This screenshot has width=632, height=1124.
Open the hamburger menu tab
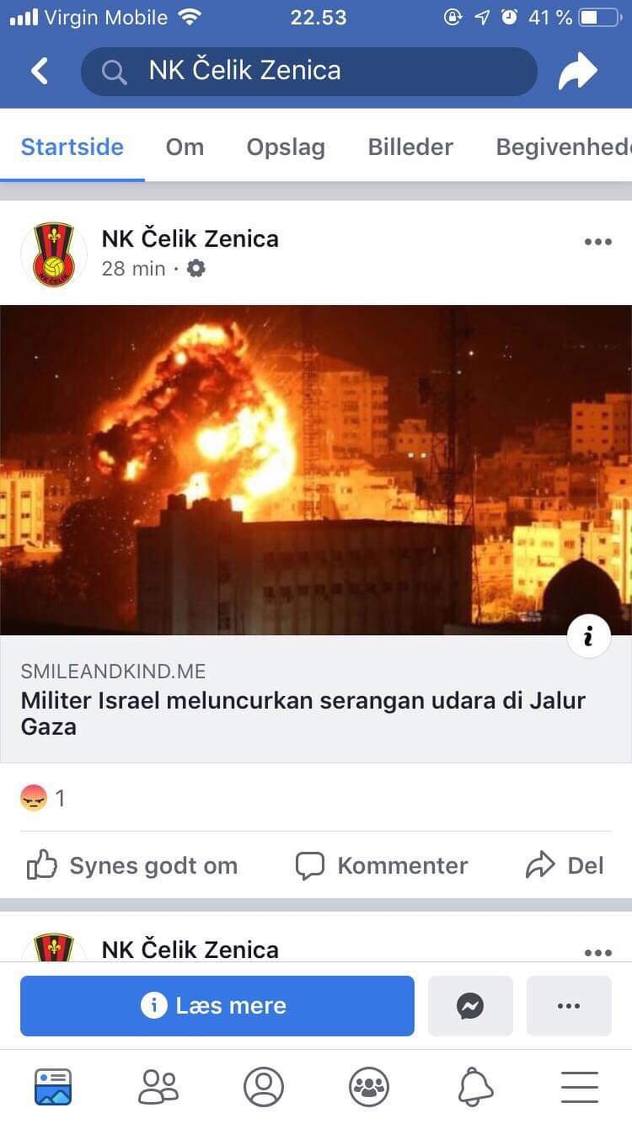coord(580,1087)
